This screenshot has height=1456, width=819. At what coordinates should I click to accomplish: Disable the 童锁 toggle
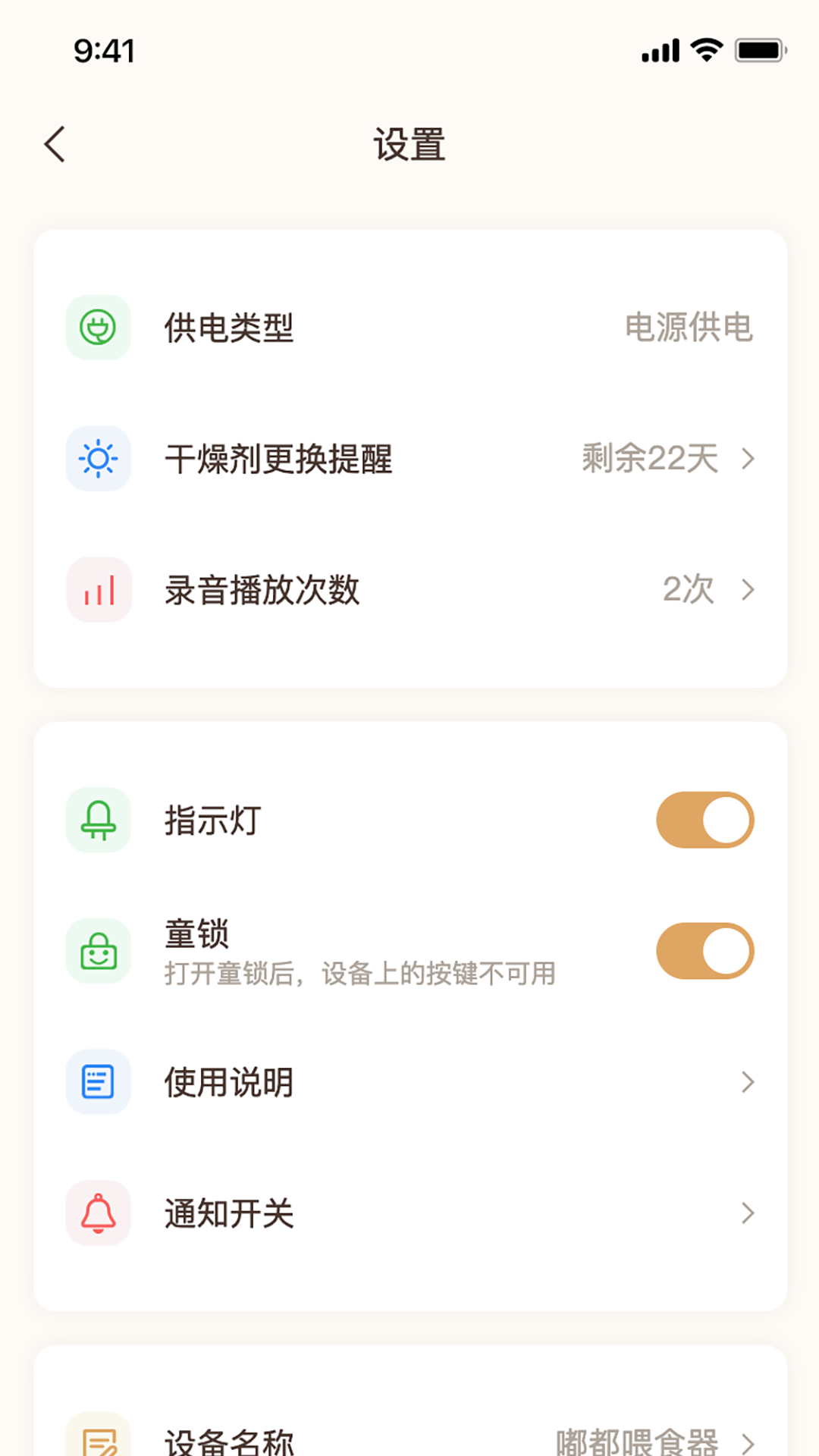tap(704, 951)
